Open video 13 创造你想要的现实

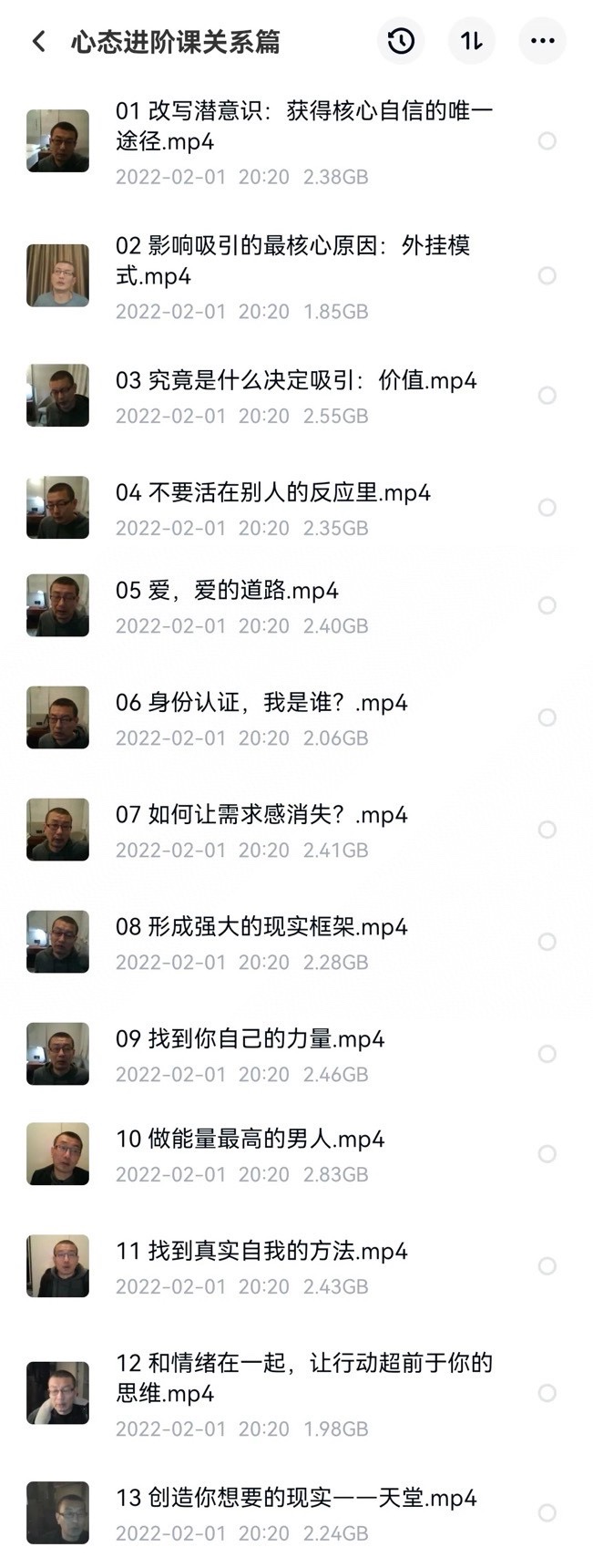pyautogui.click(x=295, y=1498)
